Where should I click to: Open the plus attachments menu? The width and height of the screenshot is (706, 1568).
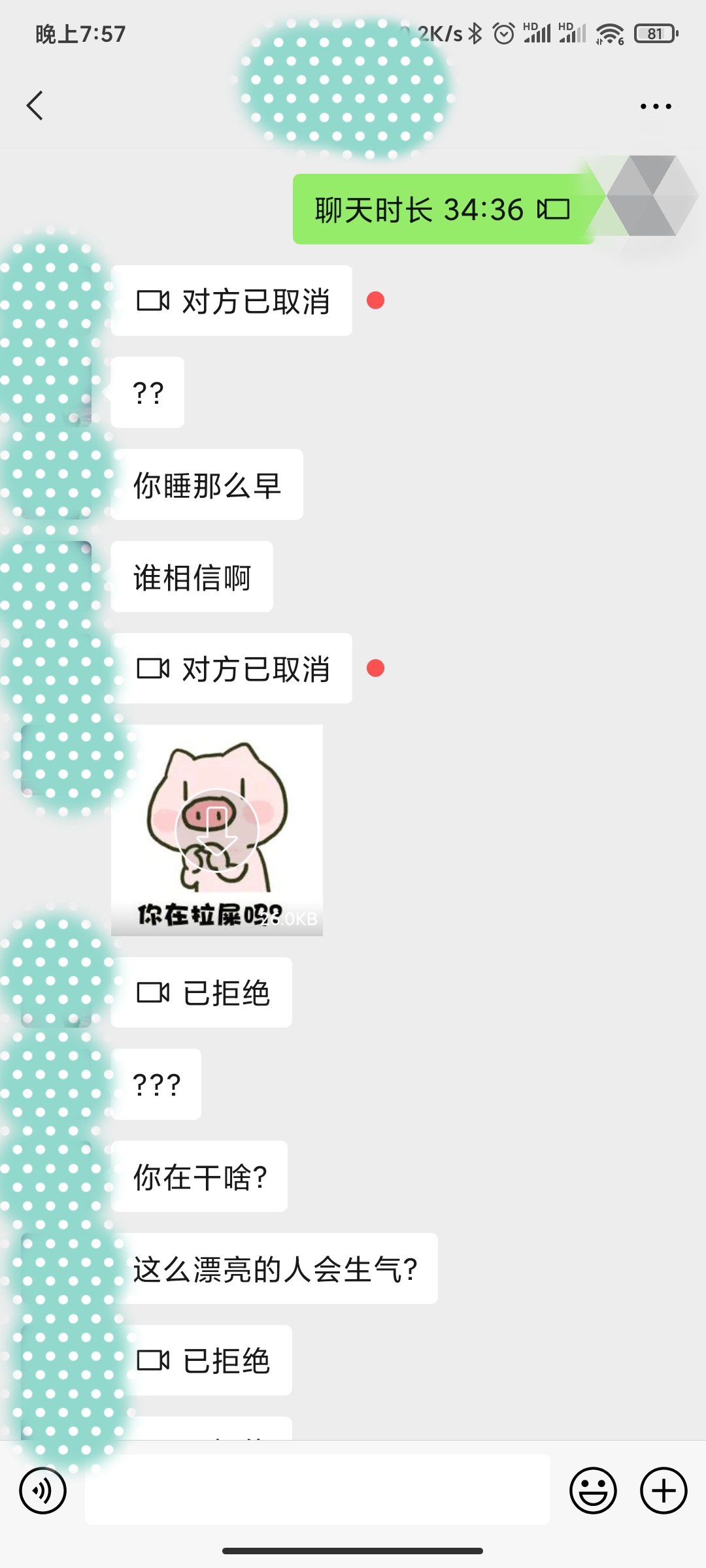tap(663, 1490)
